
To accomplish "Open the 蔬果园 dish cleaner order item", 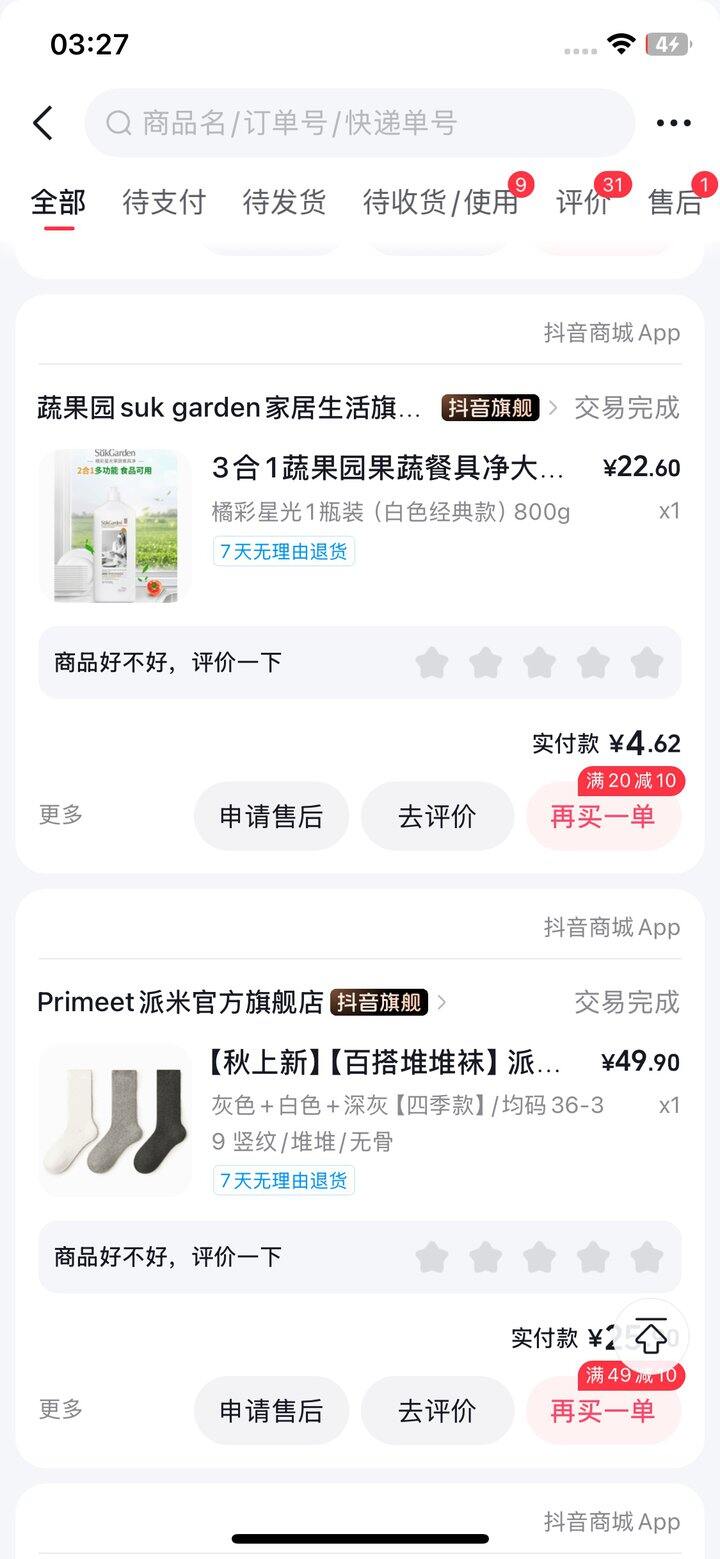I will [x=360, y=526].
